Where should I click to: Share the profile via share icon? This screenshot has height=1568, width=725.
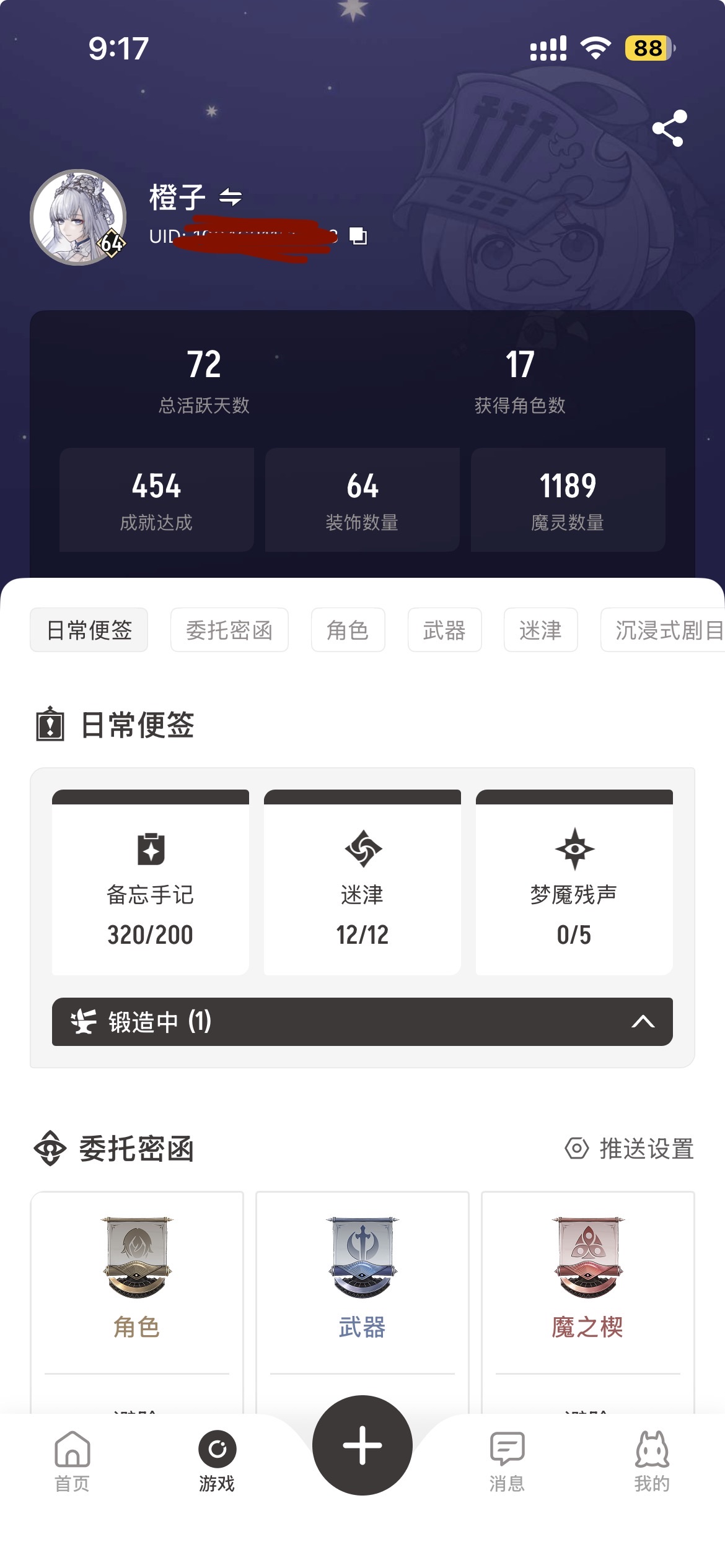tap(669, 128)
